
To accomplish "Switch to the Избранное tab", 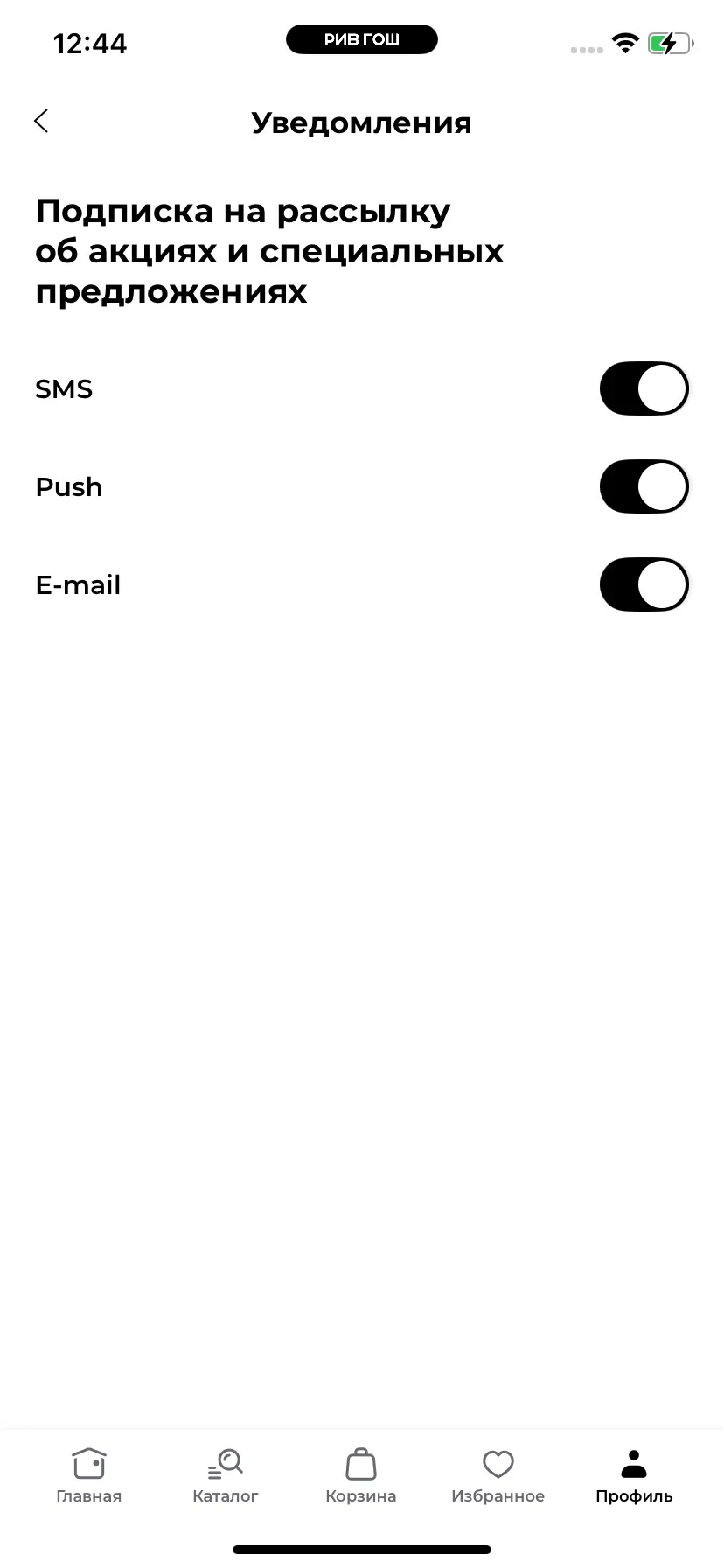I will pyautogui.click(x=498, y=1475).
